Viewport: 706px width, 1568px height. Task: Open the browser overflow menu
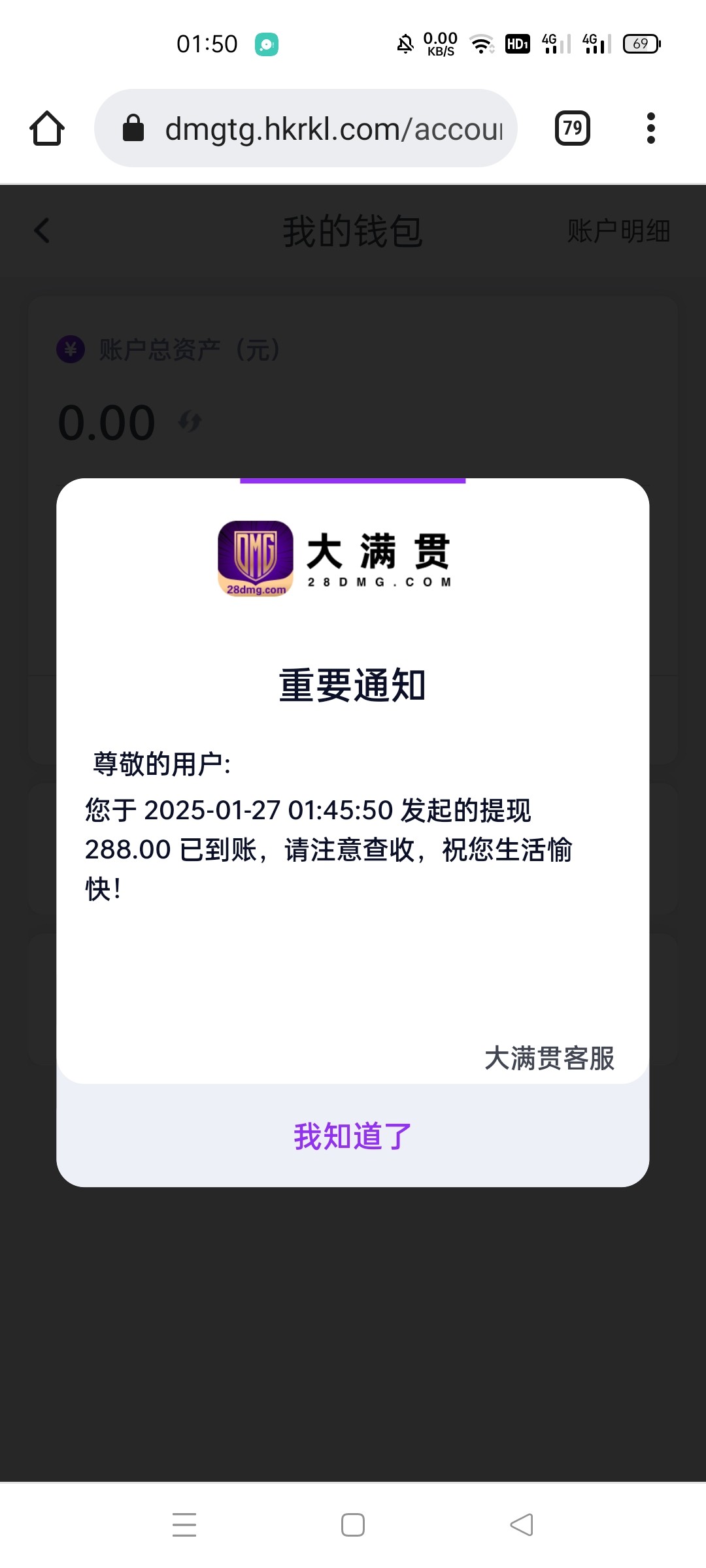coord(650,128)
